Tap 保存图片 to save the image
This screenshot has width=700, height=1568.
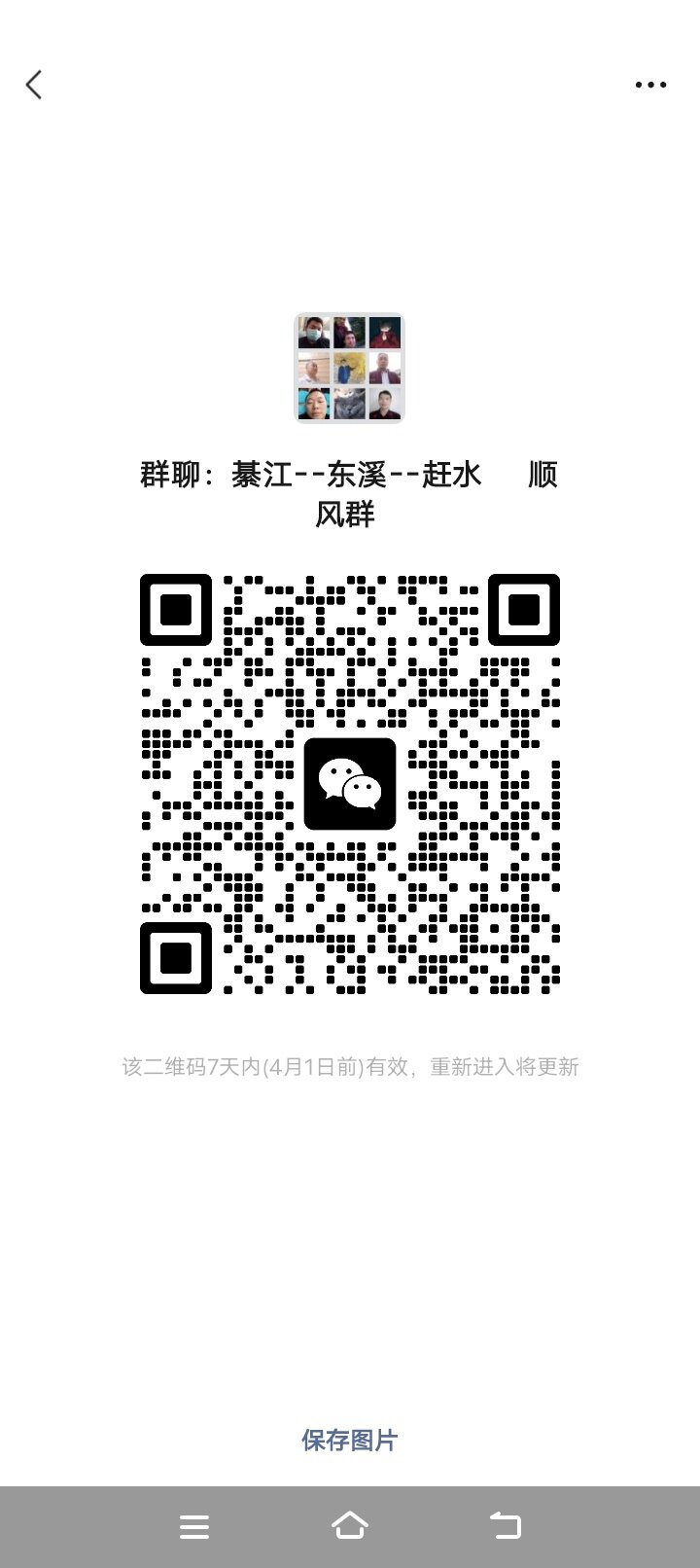pos(349,1441)
